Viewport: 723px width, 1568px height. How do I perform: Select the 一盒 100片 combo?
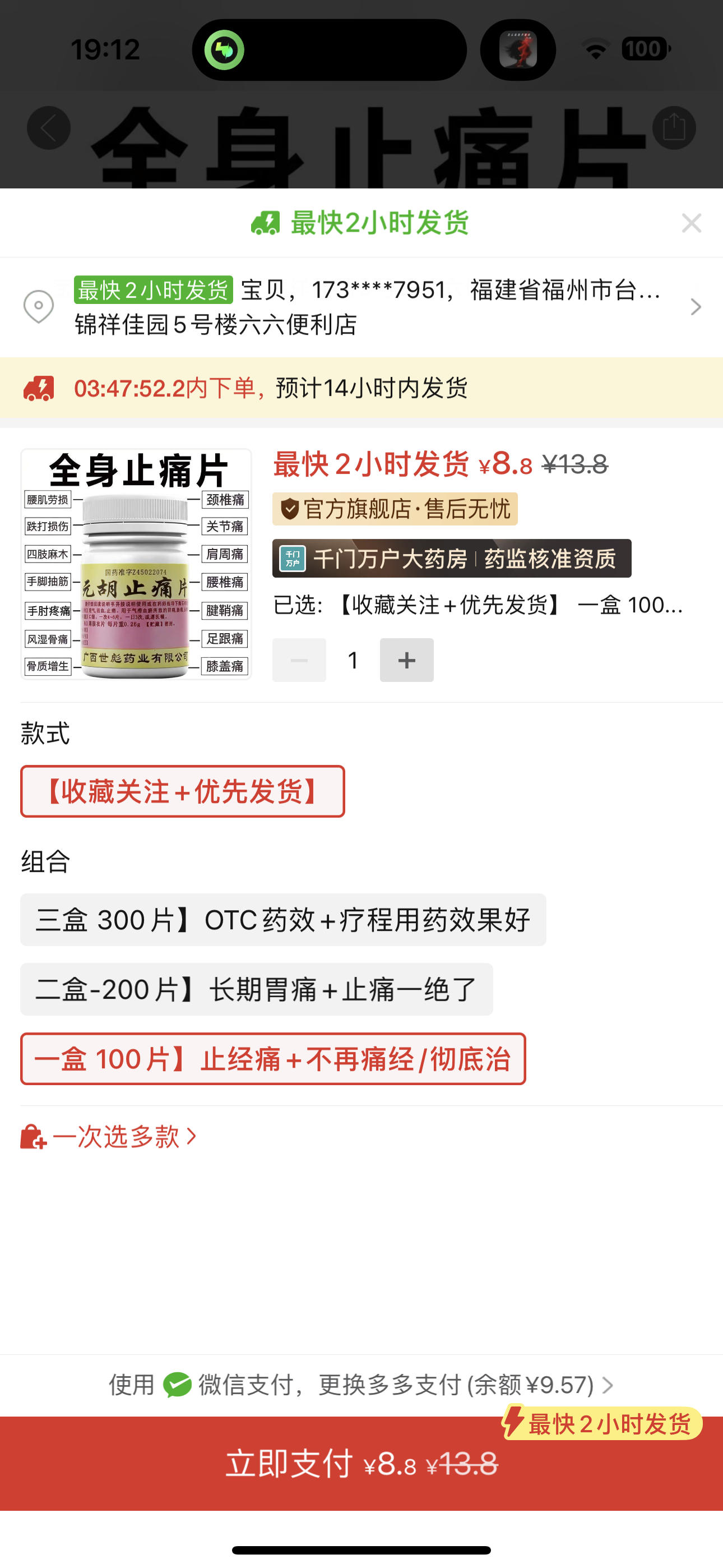(x=272, y=1059)
